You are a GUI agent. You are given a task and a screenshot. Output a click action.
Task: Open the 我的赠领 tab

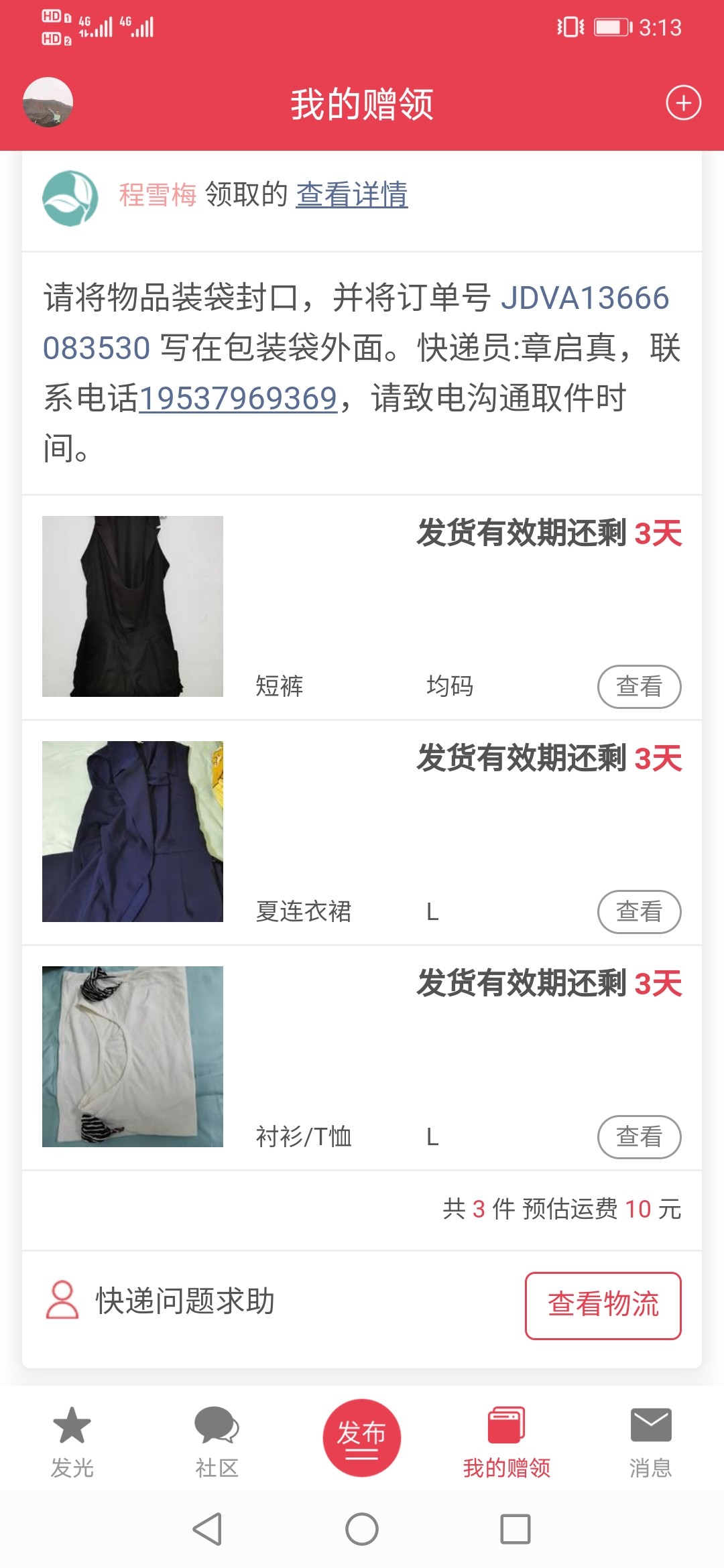[x=506, y=1441]
